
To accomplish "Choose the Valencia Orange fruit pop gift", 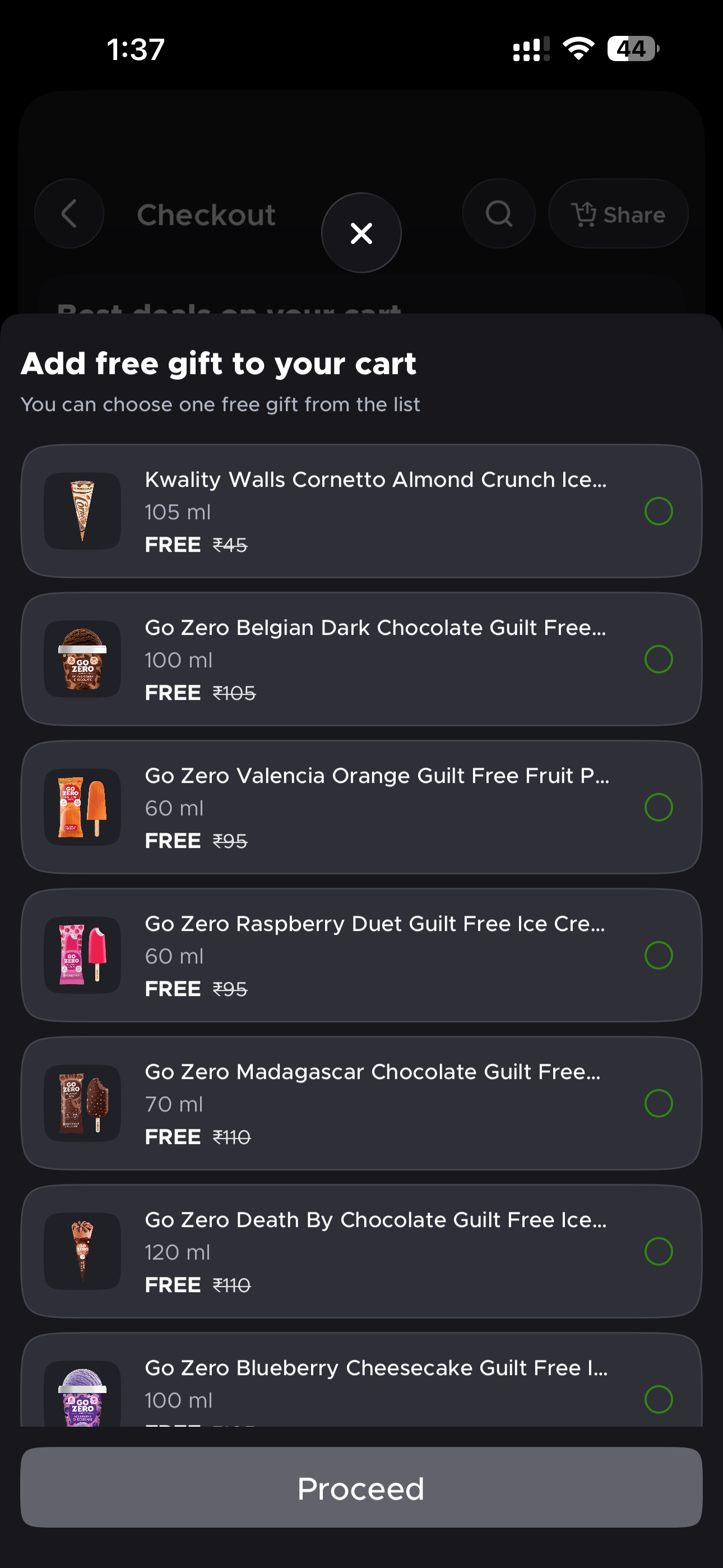I will (659, 807).
